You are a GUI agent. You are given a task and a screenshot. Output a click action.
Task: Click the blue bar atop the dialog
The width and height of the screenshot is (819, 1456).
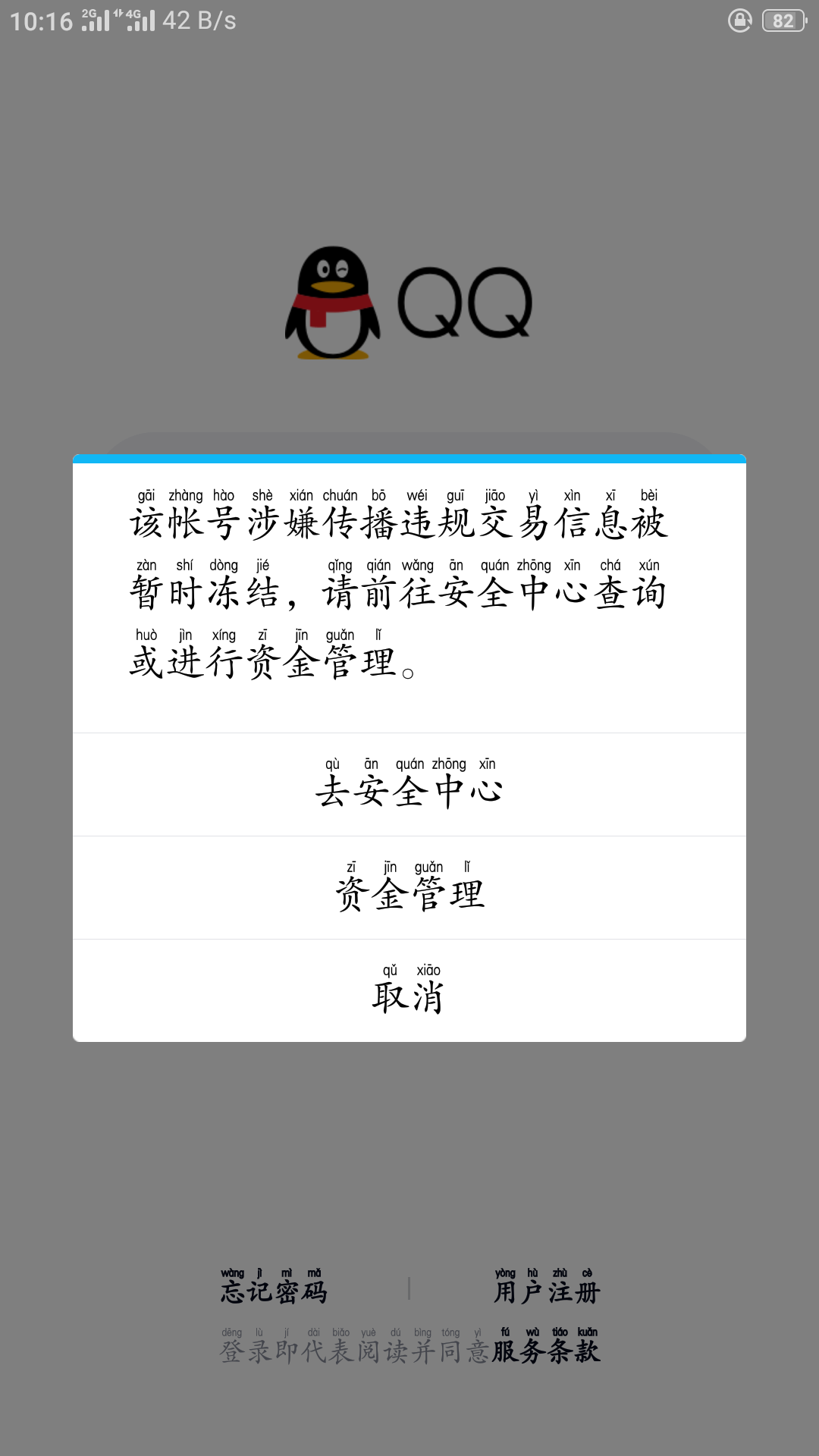pyautogui.click(x=409, y=460)
